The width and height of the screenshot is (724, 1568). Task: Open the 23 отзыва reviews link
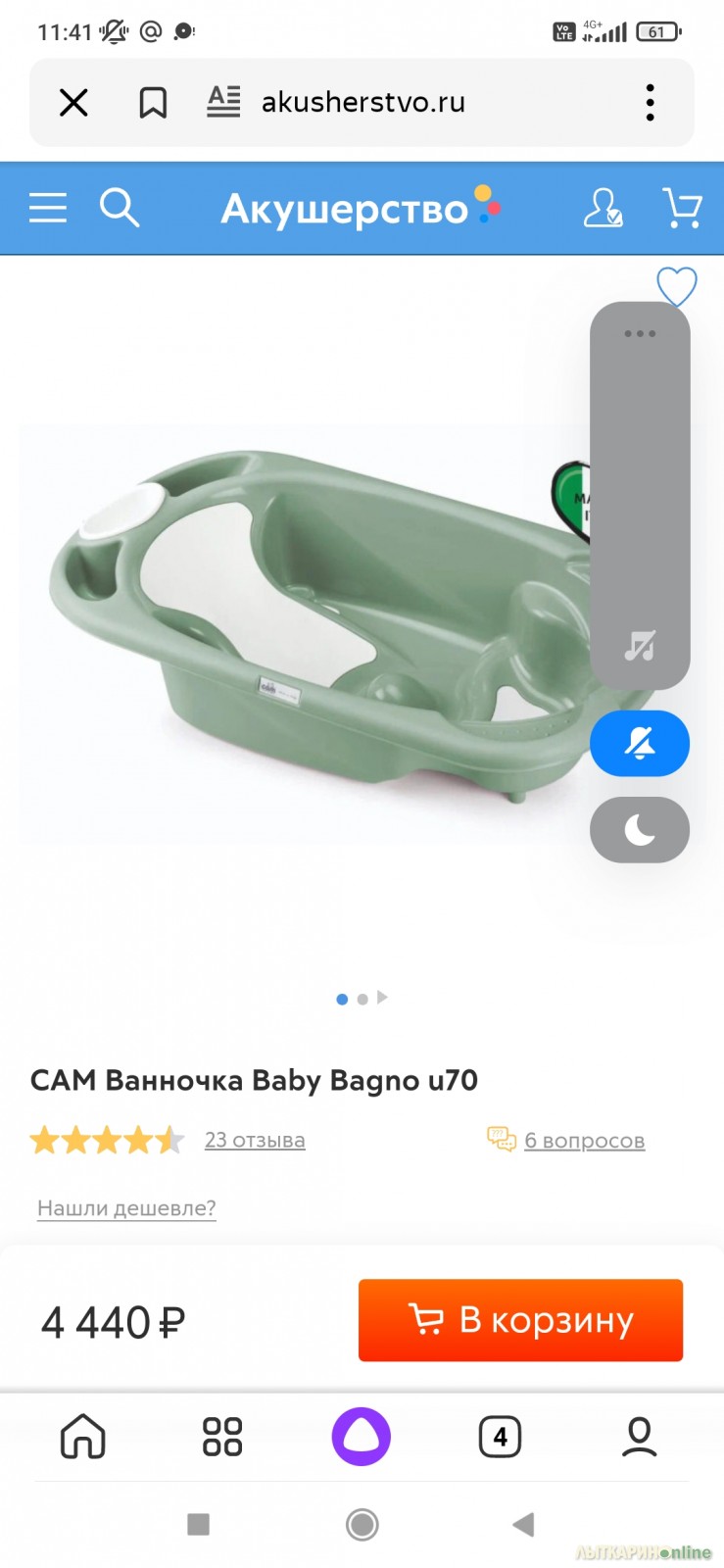255,1140
